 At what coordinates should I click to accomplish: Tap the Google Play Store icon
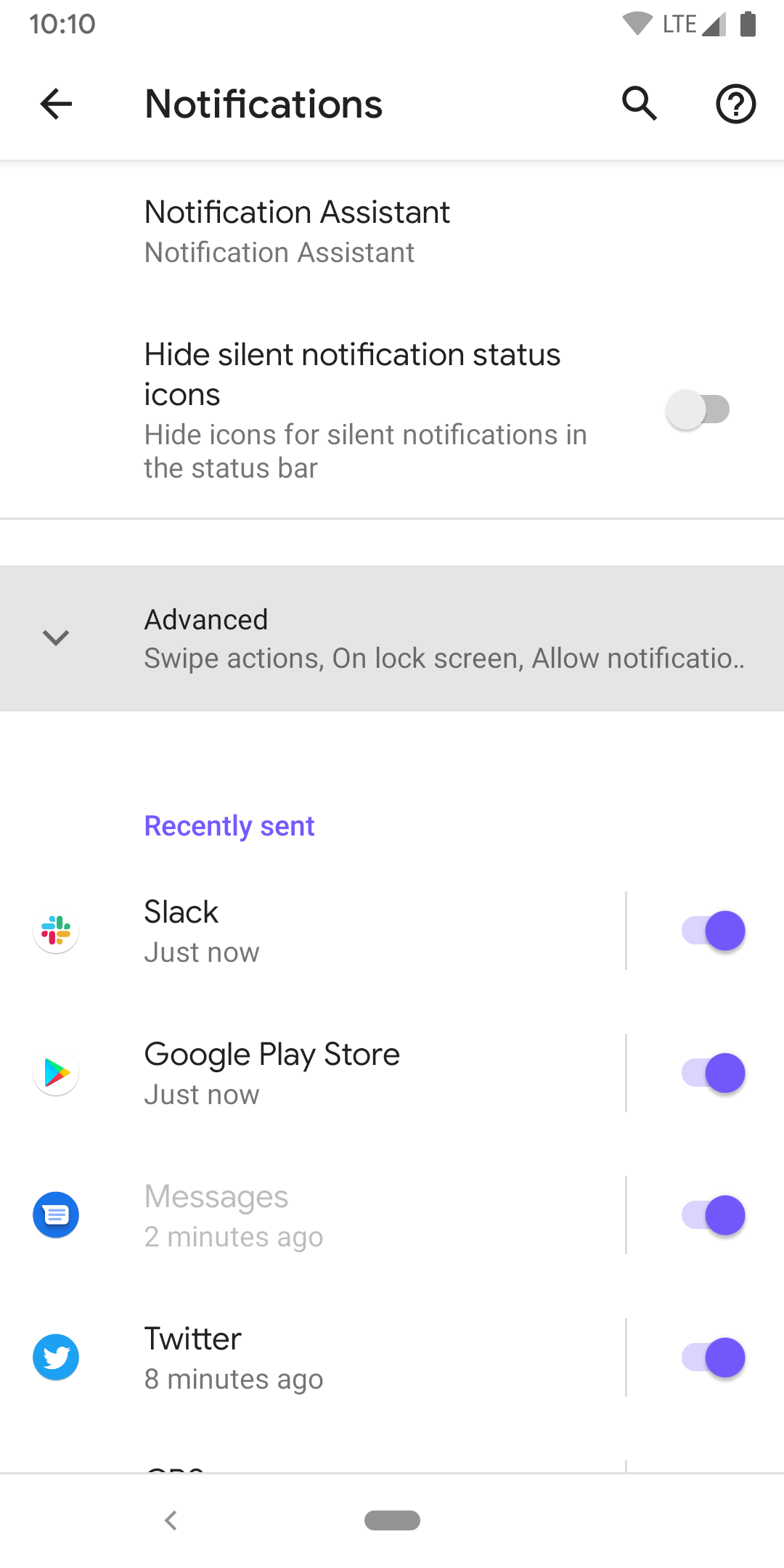[x=56, y=1073]
